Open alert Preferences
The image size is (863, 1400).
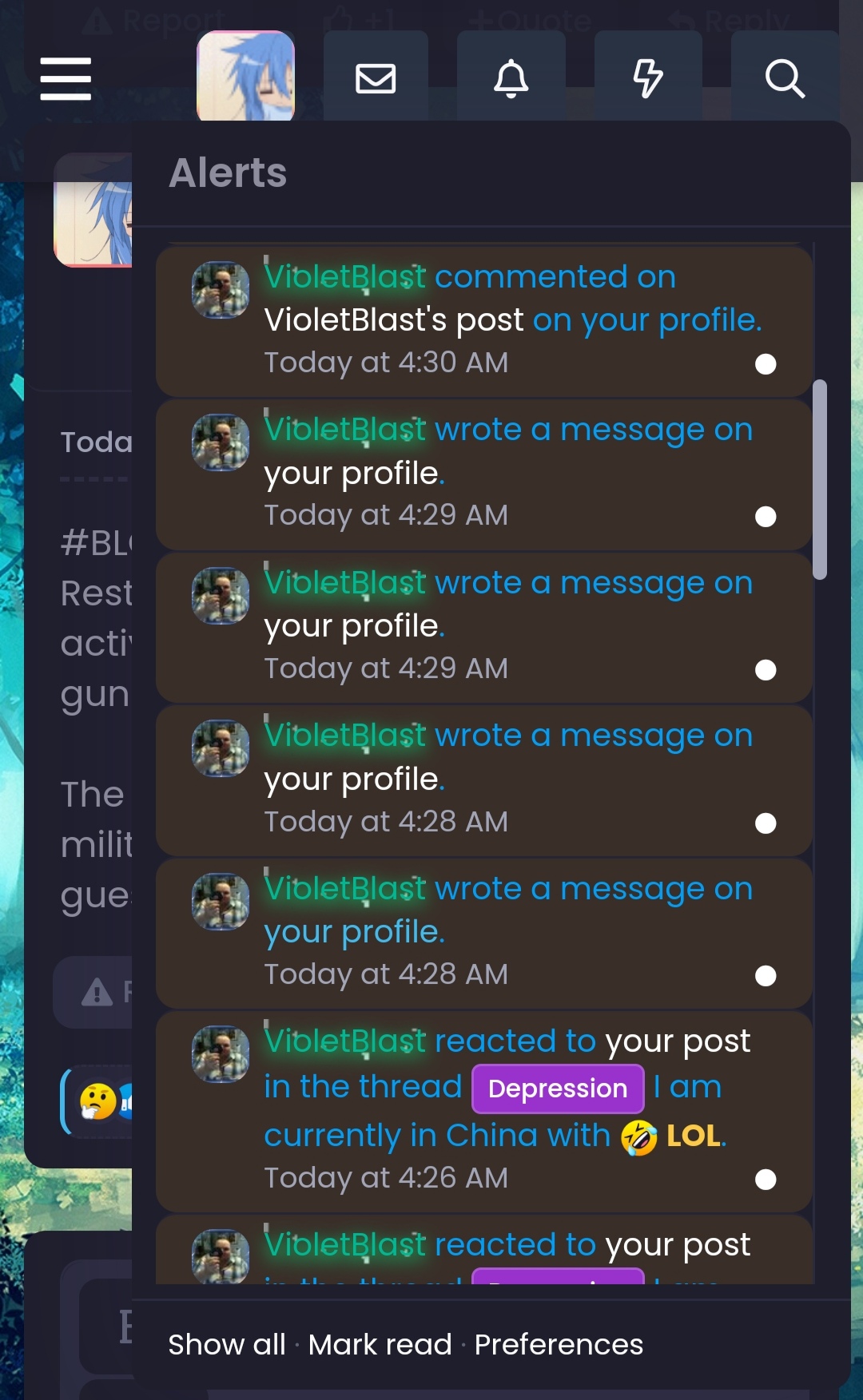tap(559, 1345)
